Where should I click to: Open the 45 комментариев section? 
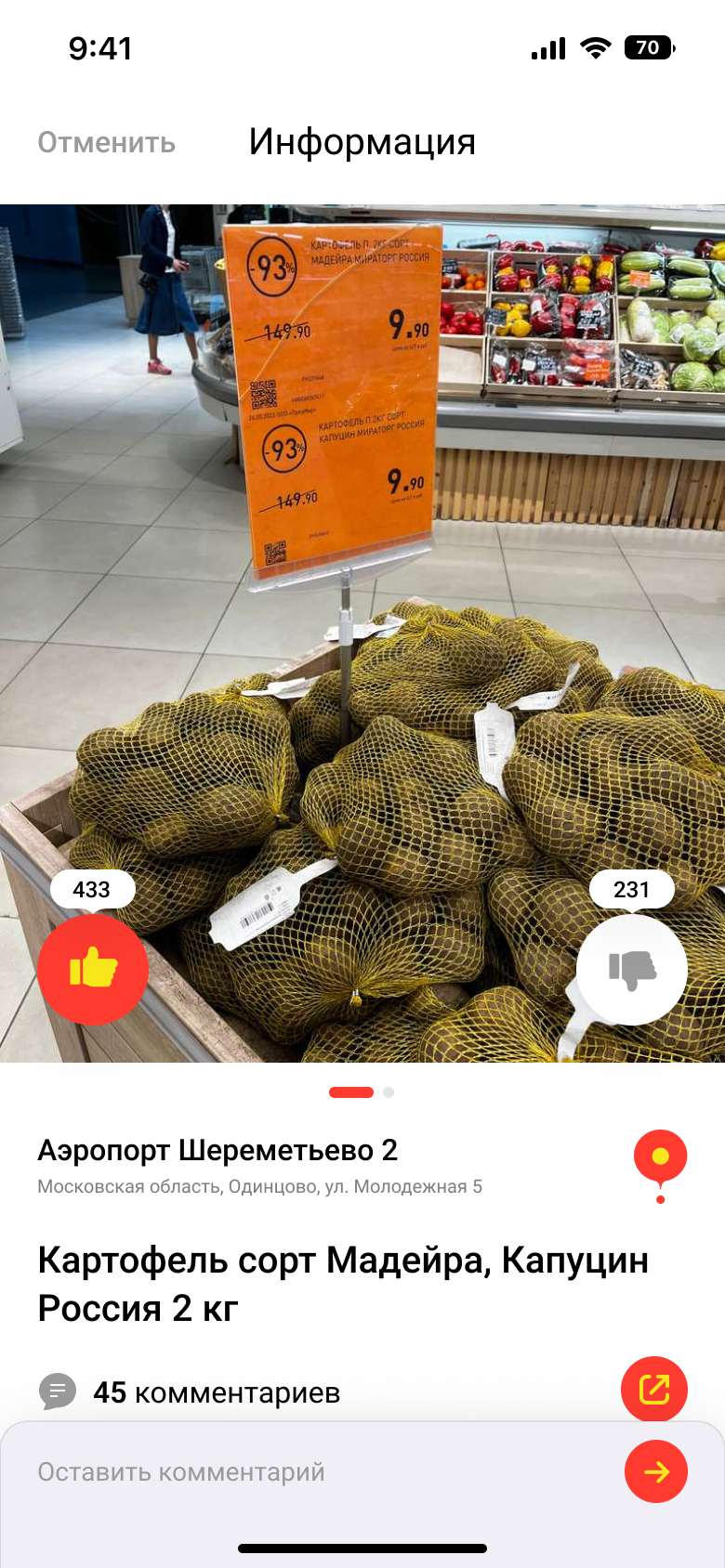[216, 1392]
